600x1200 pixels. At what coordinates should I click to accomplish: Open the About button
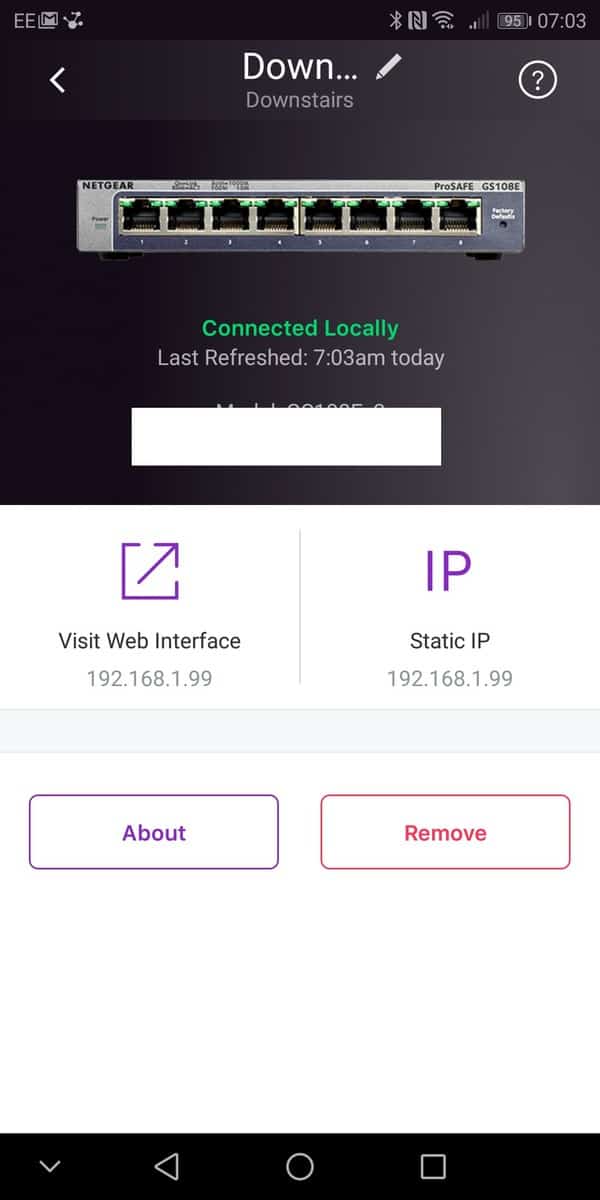tap(154, 832)
